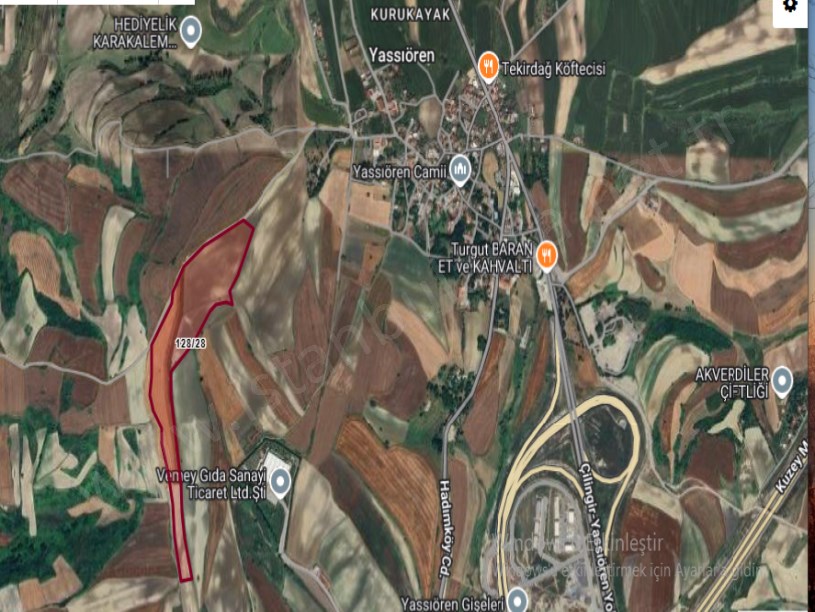Viewport: 815px width, 612px height.
Task: Select the Yassıören Gişeleri map pin
Action: [516, 599]
